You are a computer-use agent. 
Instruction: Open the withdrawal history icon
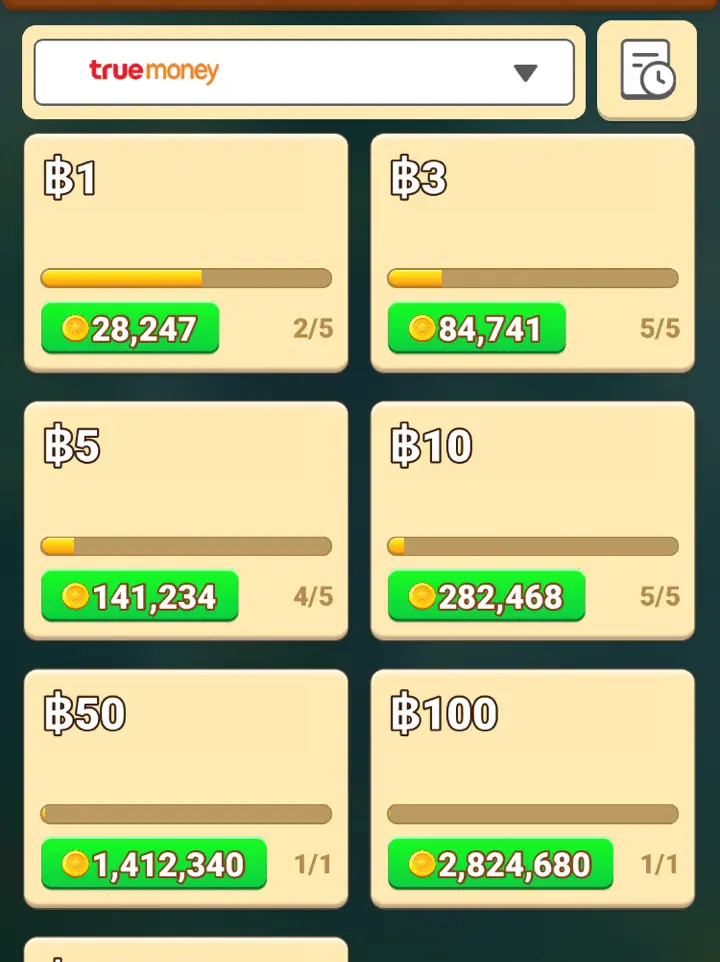coord(647,70)
